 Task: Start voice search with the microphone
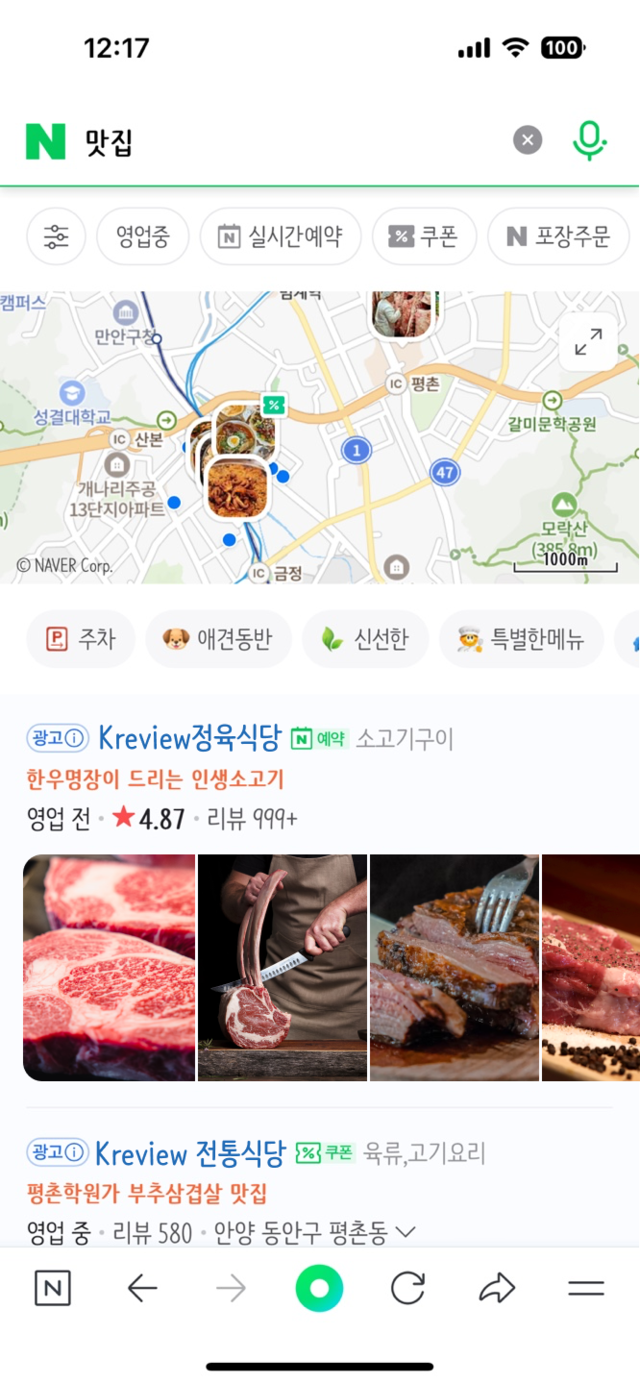point(590,141)
